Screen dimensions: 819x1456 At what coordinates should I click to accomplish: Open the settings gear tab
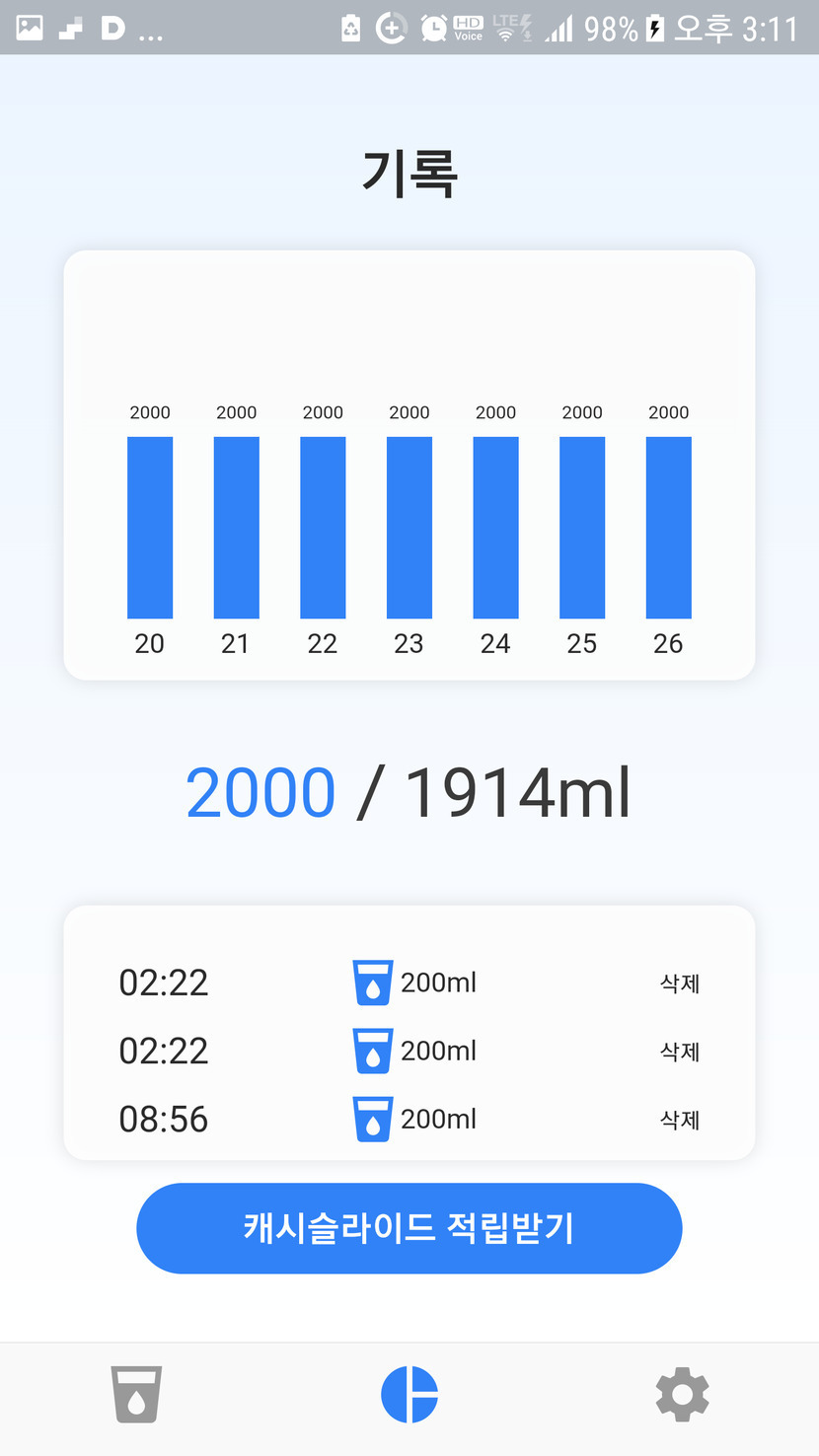[682, 1394]
